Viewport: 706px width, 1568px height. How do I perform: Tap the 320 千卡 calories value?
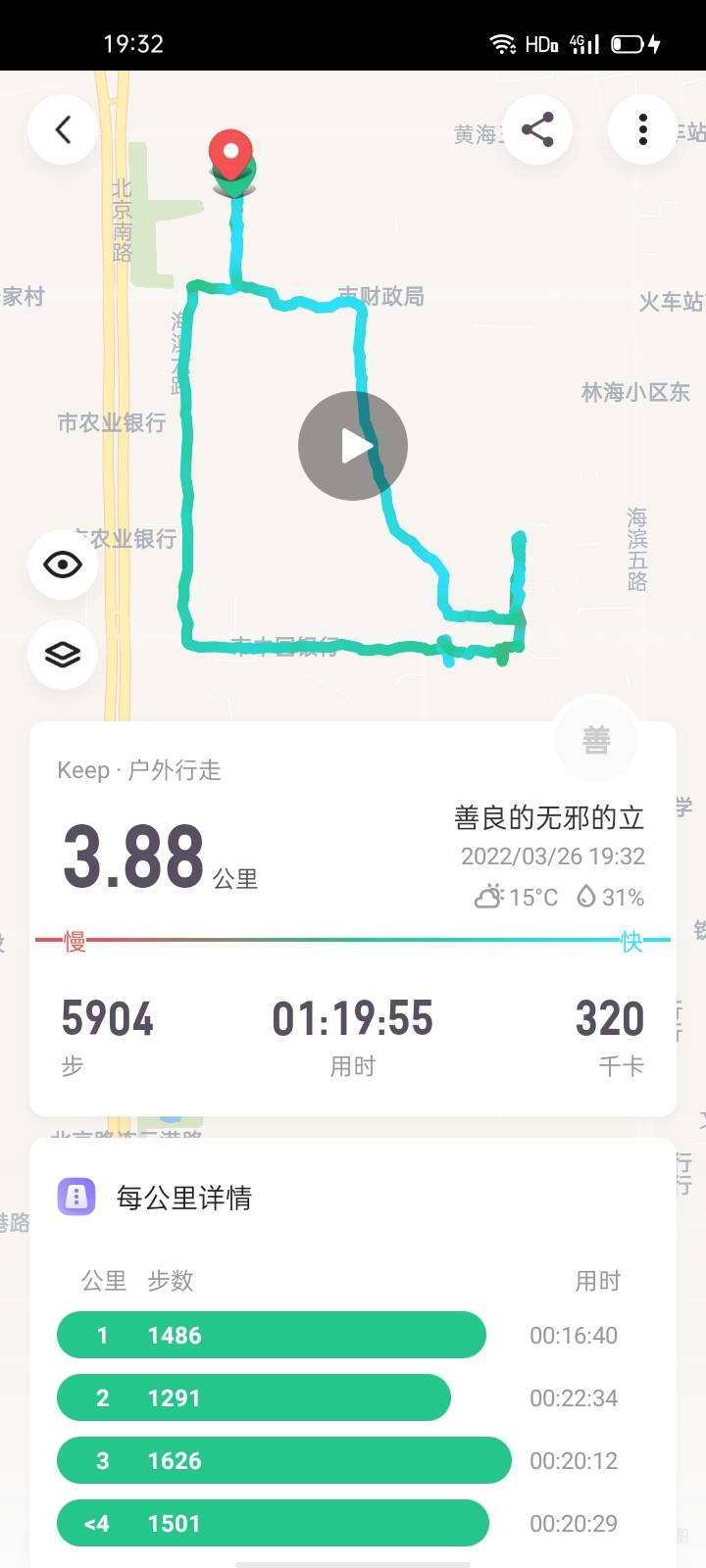(x=610, y=1019)
